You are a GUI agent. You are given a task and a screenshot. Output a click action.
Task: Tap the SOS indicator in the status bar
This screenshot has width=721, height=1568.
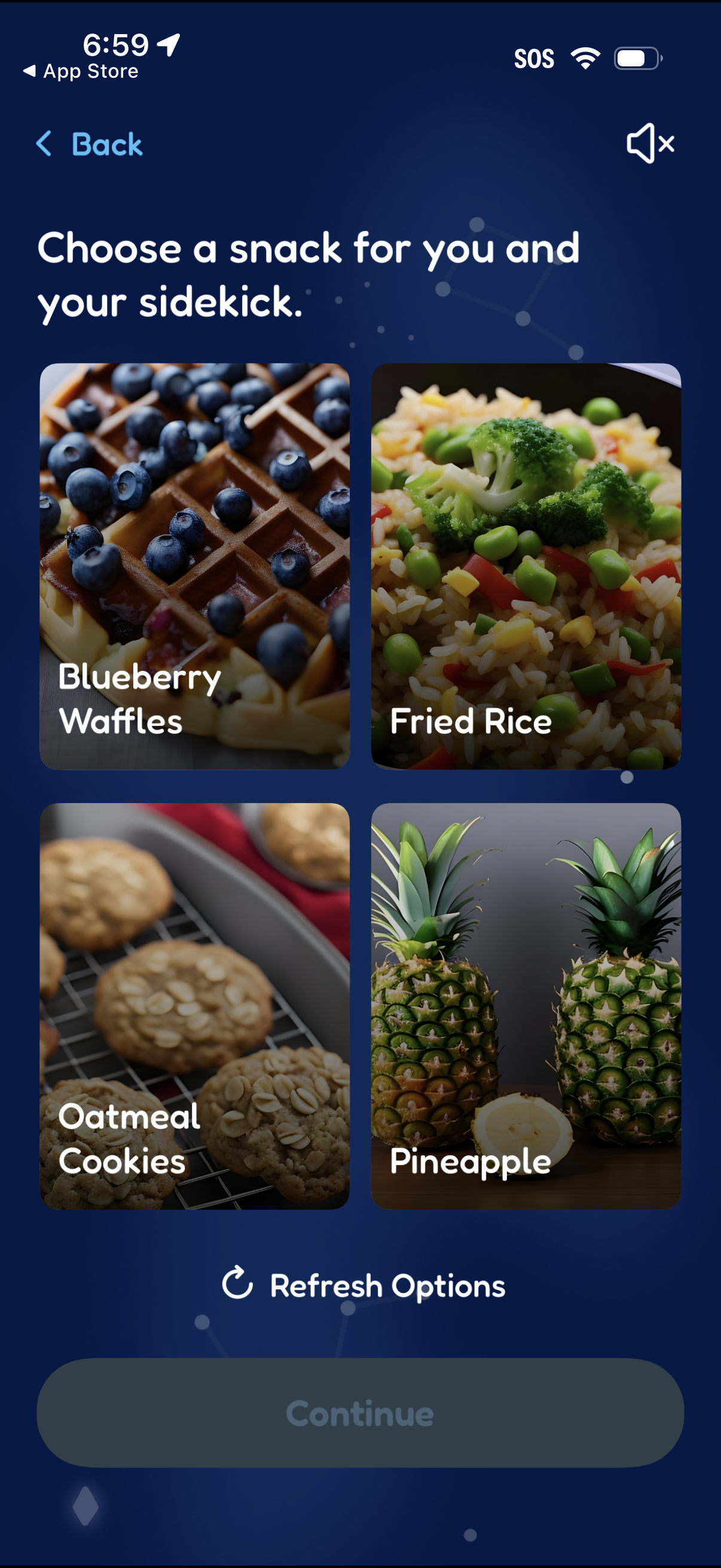coord(534,58)
